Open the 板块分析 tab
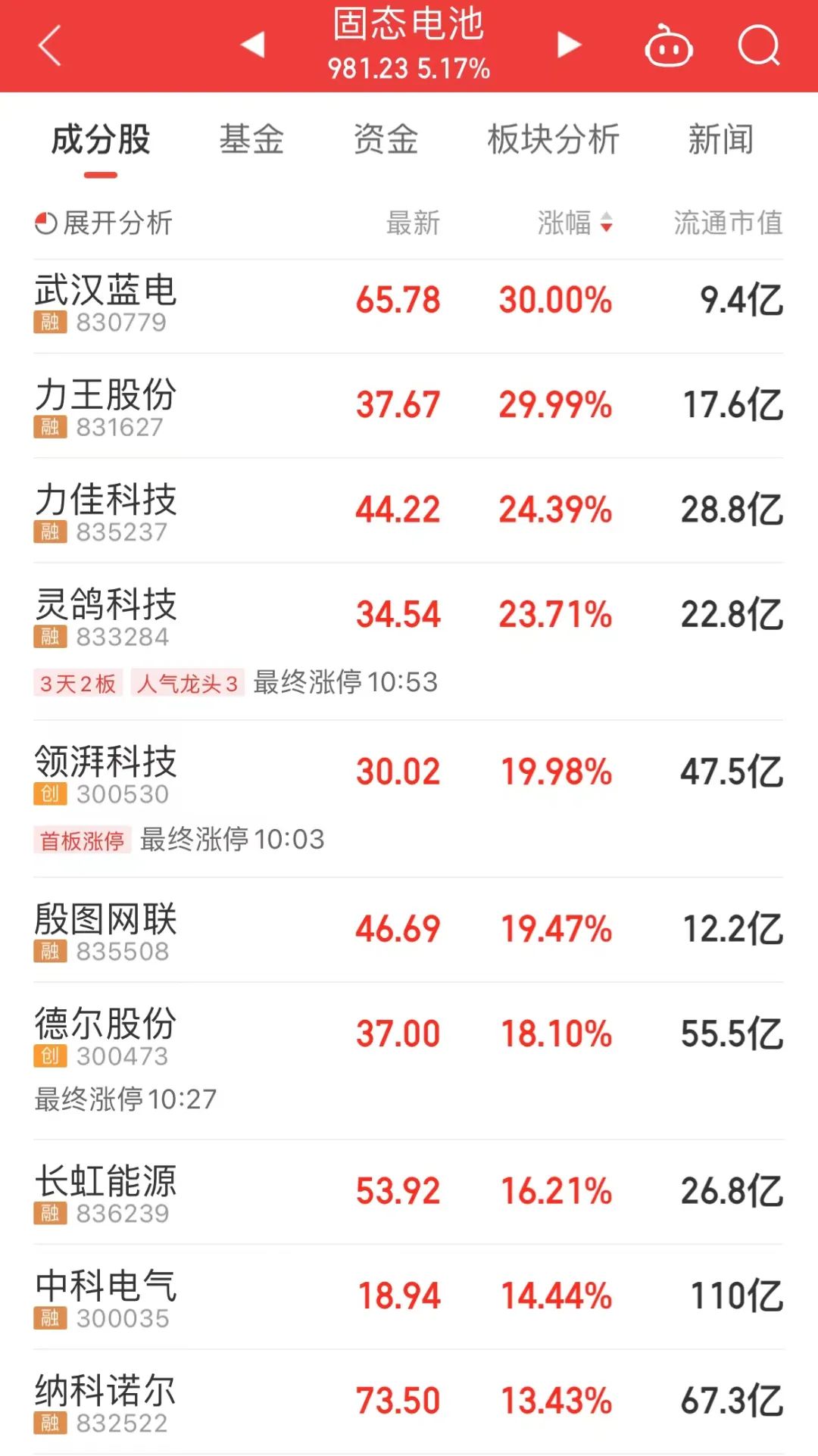The height and width of the screenshot is (1456, 818). click(554, 140)
